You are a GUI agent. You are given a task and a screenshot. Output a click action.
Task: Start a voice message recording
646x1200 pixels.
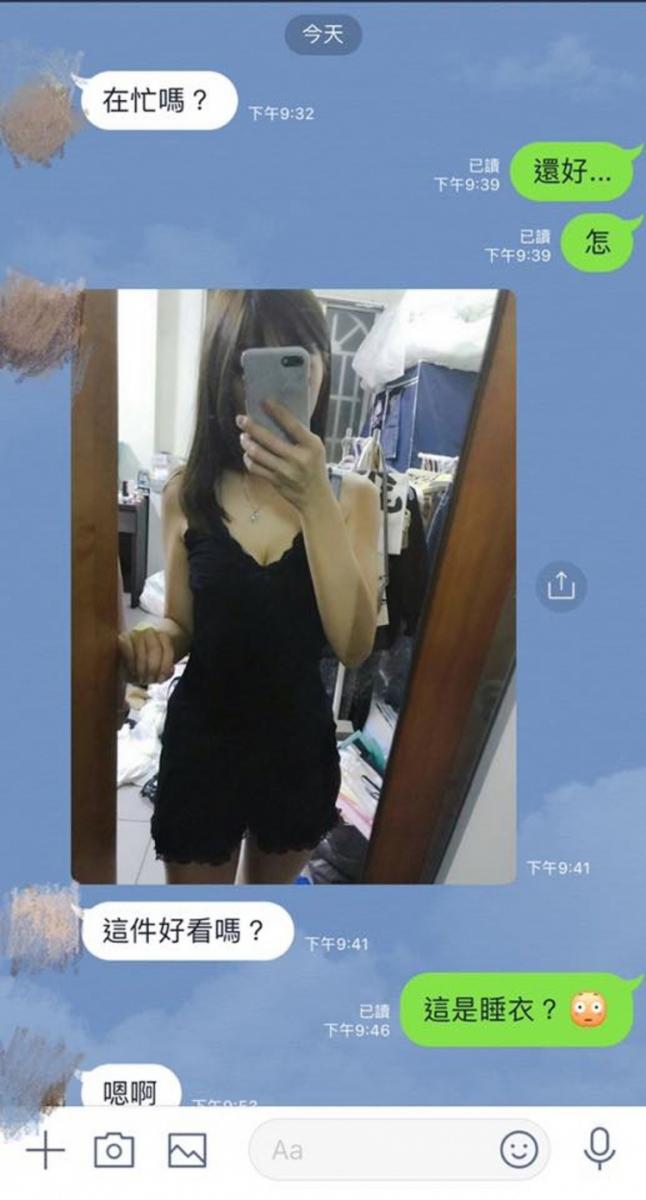[x=599, y=1149]
